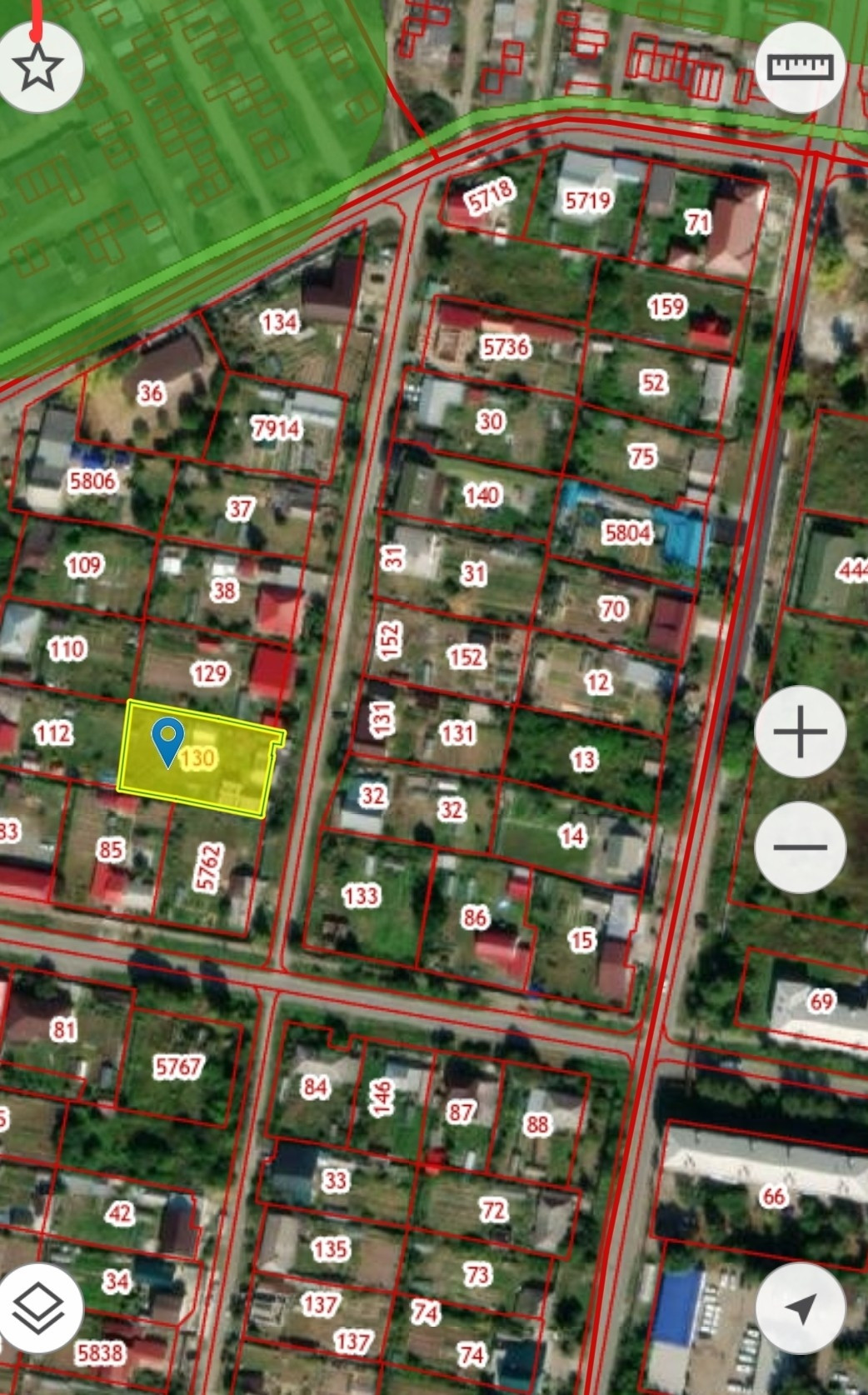The image size is (868, 1395).
Task: Select parcel 129 on the map
Action: point(210,672)
